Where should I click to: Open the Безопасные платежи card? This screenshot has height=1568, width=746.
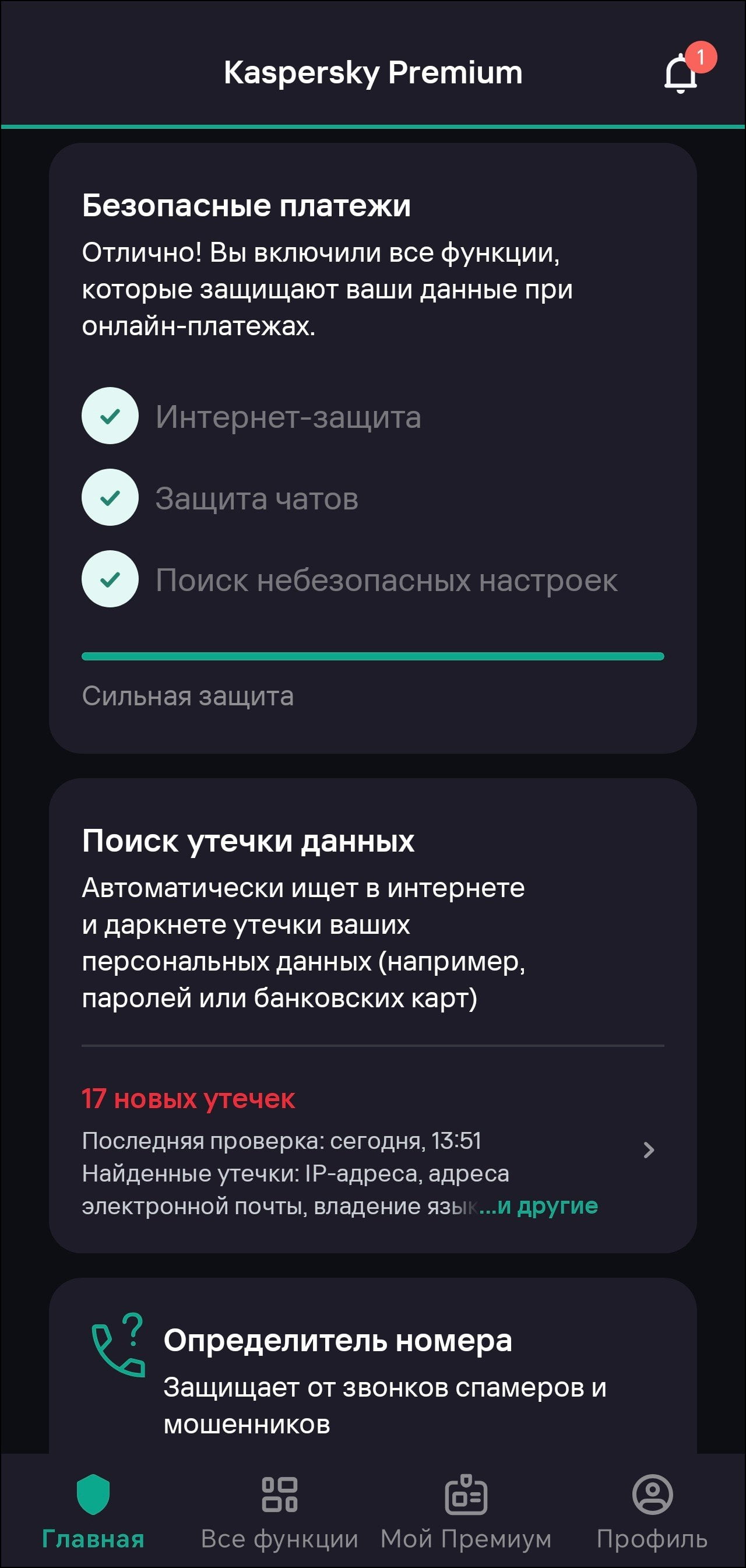pos(372,448)
